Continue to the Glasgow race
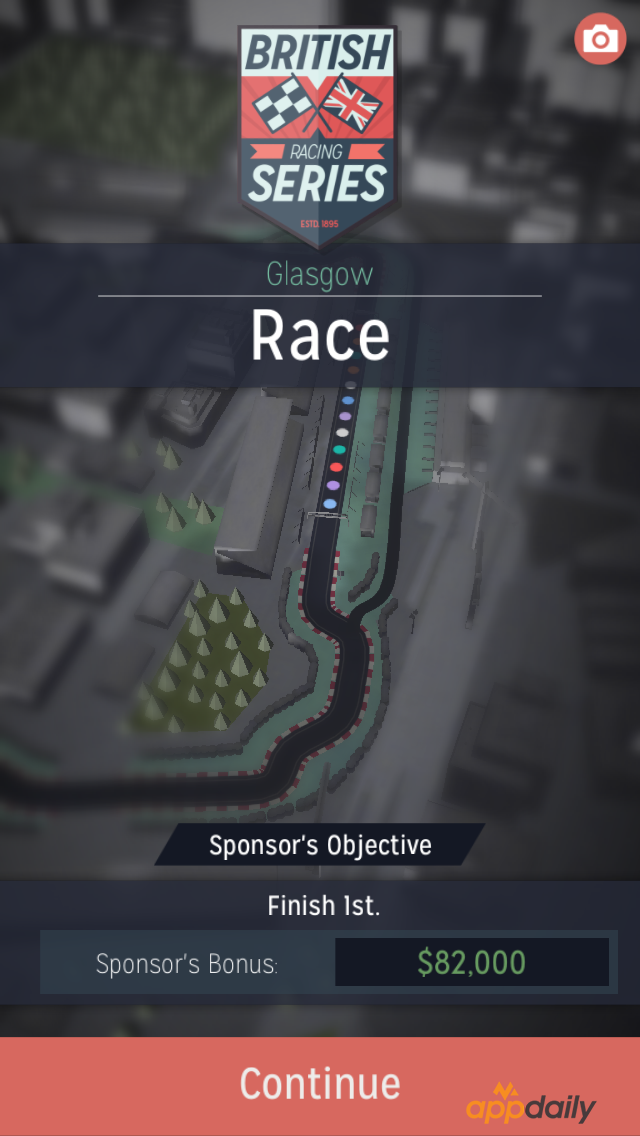This screenshot has height=1136, width=640. coord(320,1084)
